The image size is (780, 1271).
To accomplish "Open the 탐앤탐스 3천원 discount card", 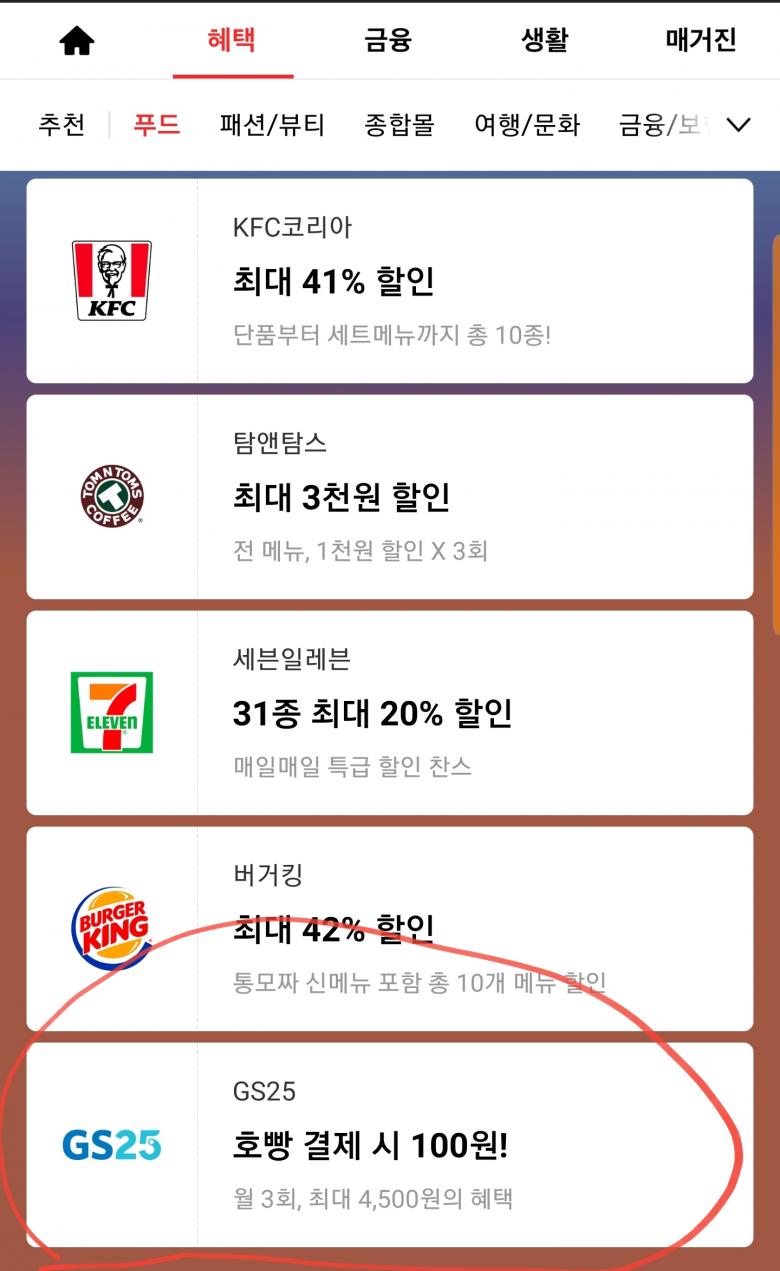I will pyautogui.click(x=390, y=497).
